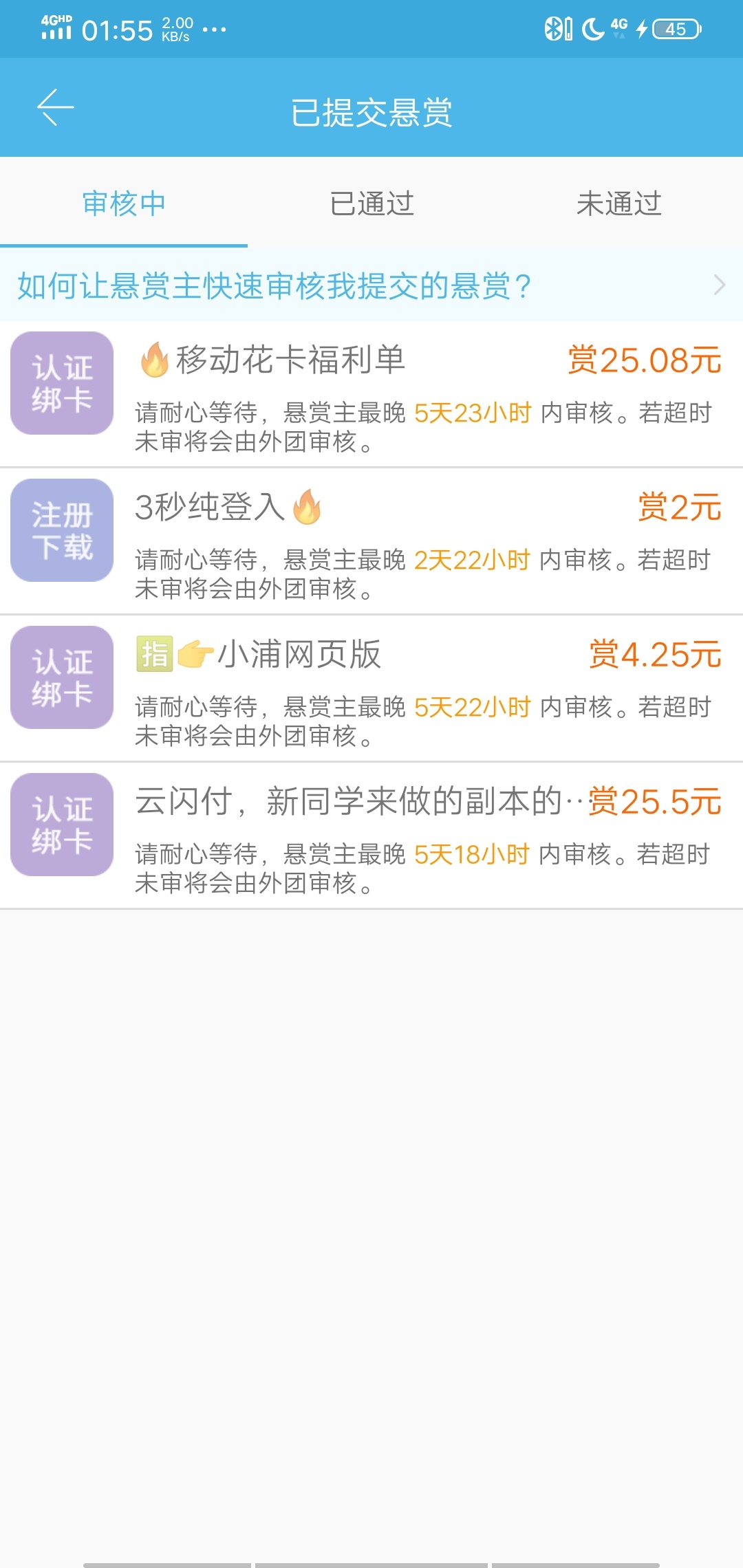Open the 小浦网页版 bounty
The image size is (743, 1568).
[371, 688]
